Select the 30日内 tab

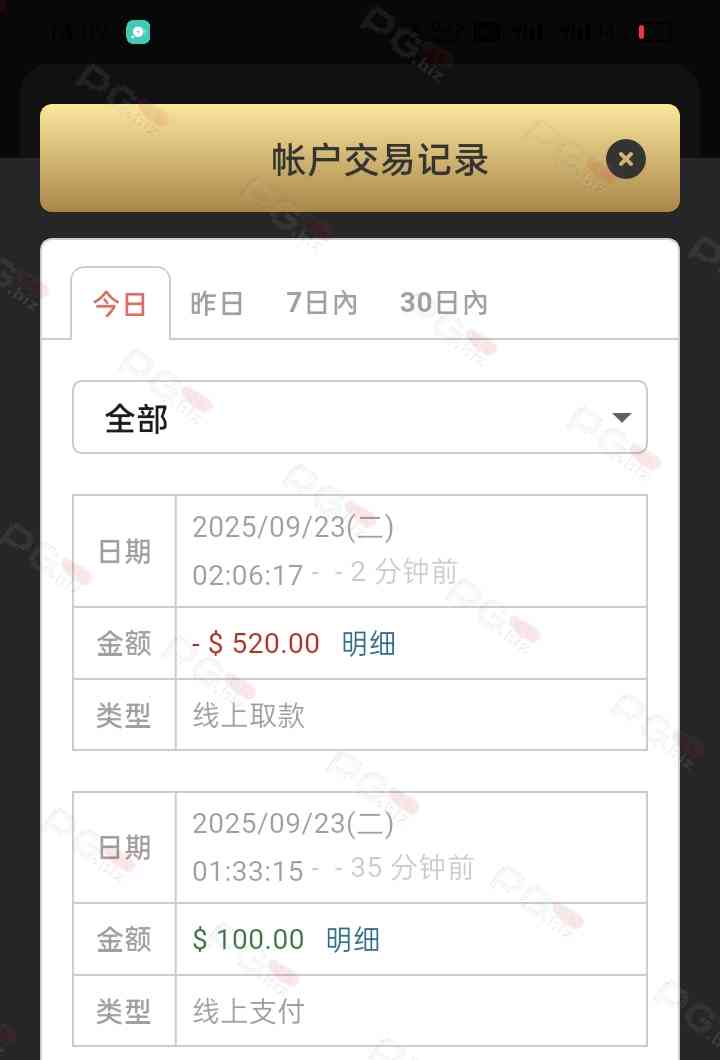pos(443,303)
